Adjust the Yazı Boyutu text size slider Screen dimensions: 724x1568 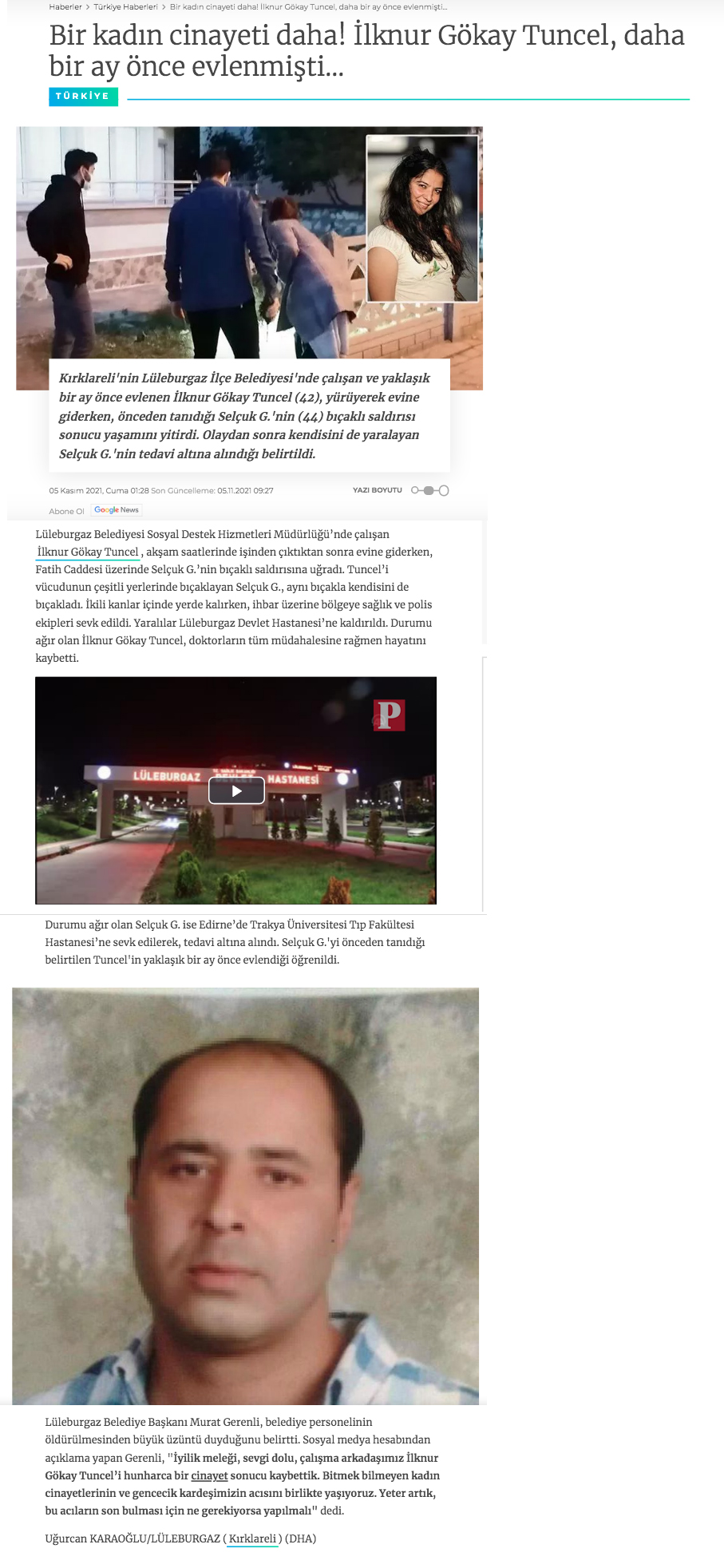429,490
